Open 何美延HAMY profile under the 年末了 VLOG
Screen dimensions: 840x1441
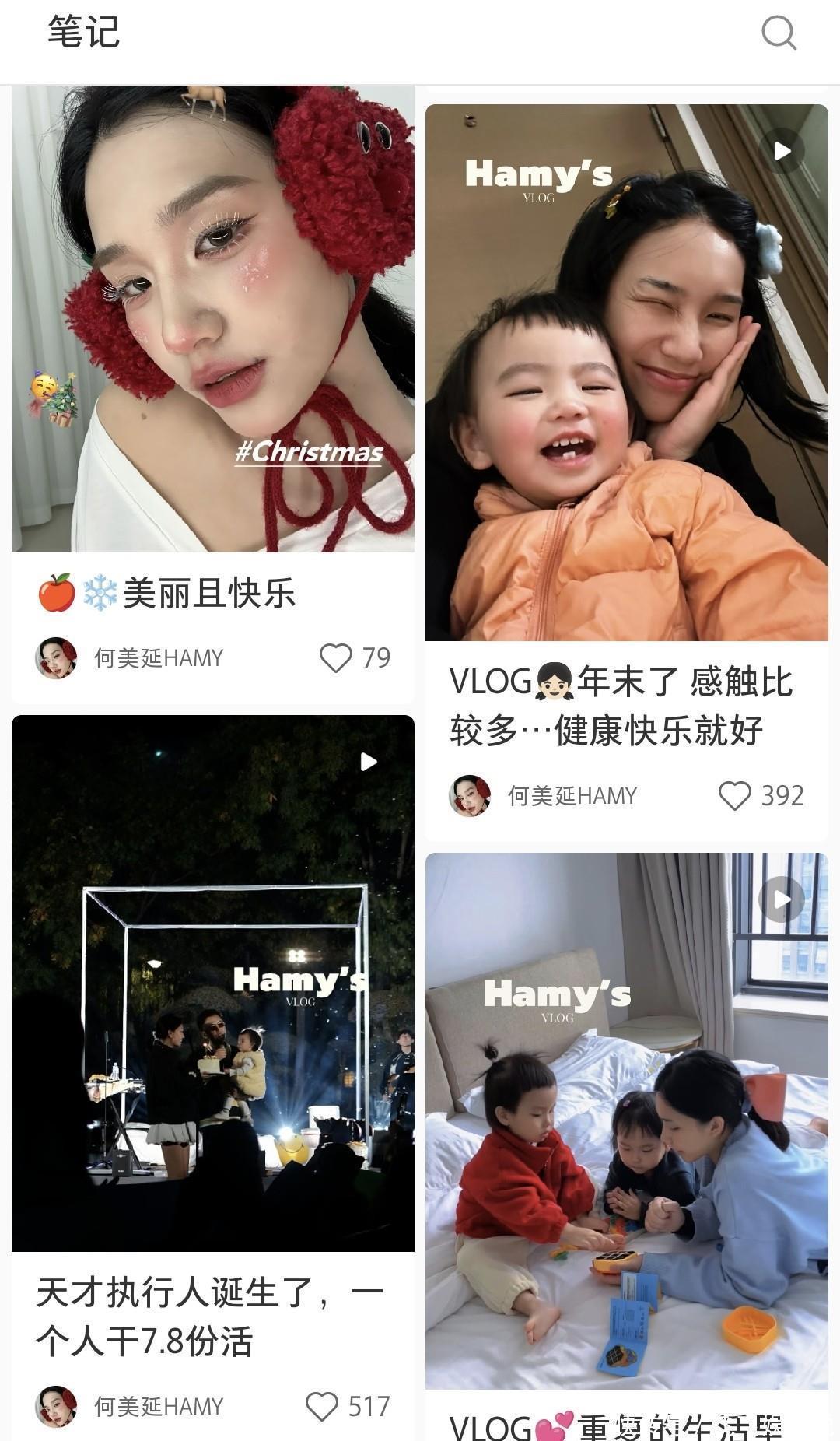[572, 796]
